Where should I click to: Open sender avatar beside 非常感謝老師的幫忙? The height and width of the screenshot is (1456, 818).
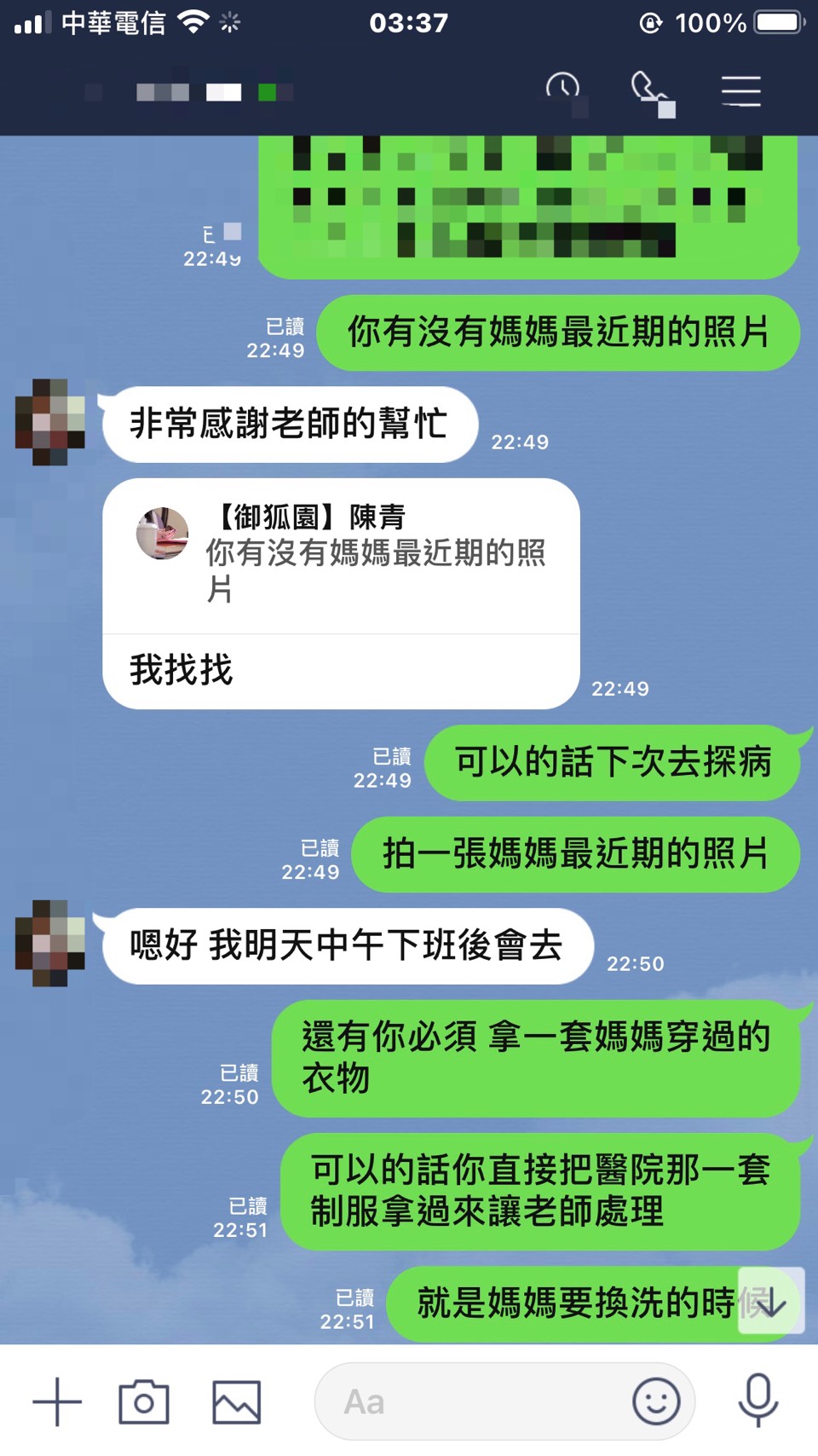[x=50, y=422]
